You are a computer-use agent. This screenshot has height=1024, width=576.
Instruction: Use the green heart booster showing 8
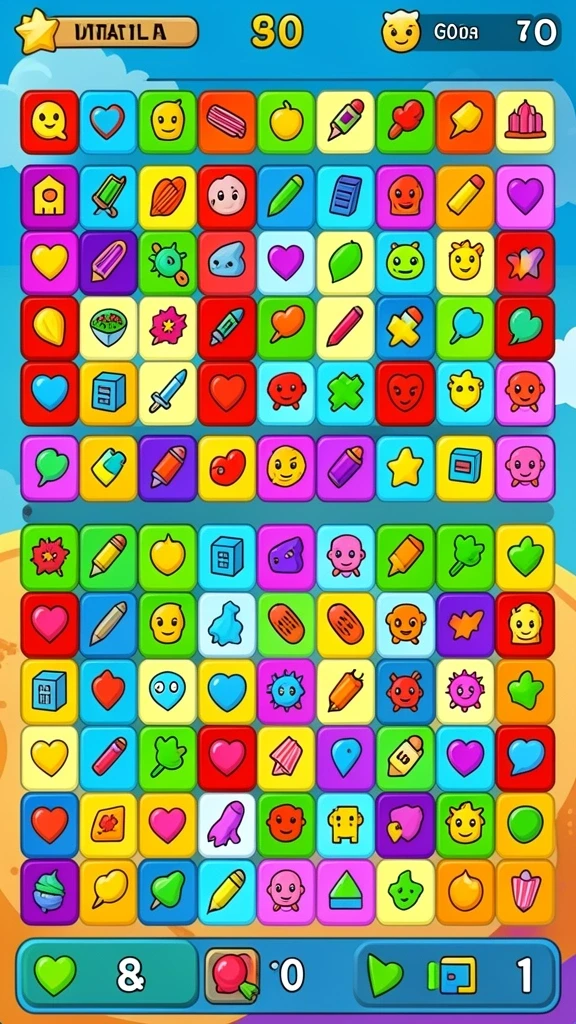[108, 976]
